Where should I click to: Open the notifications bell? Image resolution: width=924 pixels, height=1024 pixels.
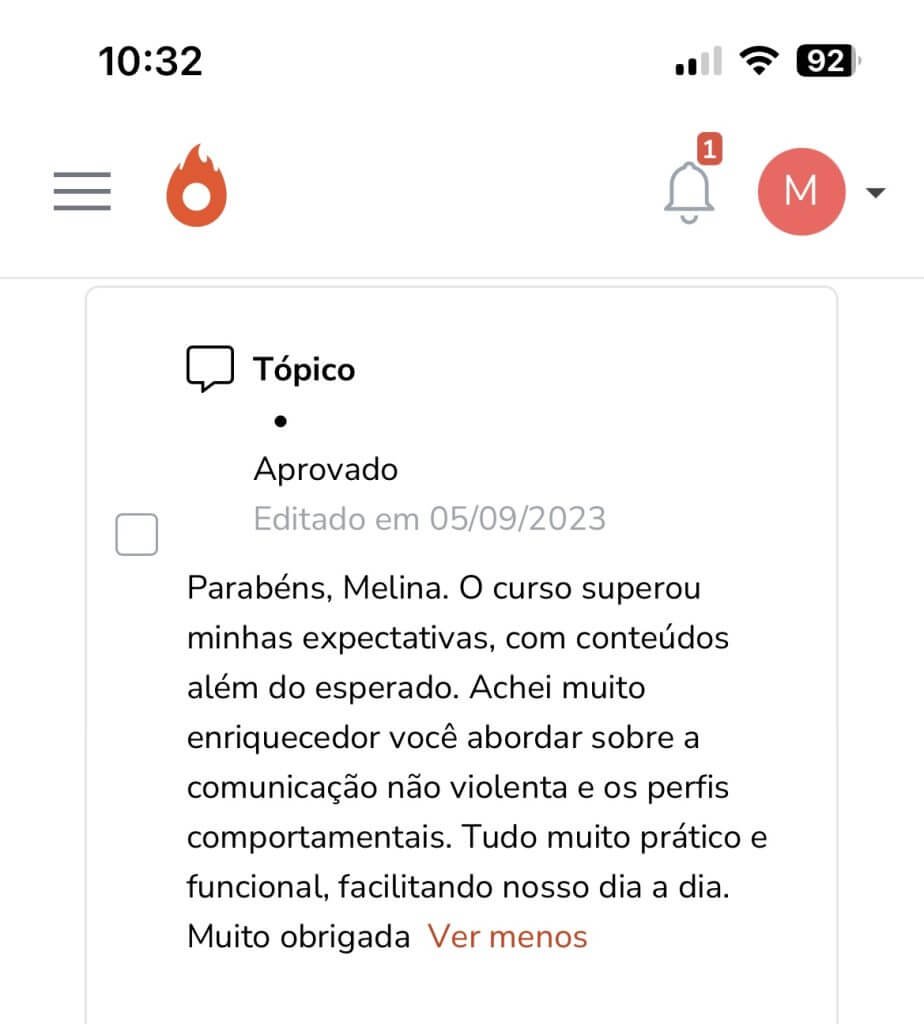(689, 190)
